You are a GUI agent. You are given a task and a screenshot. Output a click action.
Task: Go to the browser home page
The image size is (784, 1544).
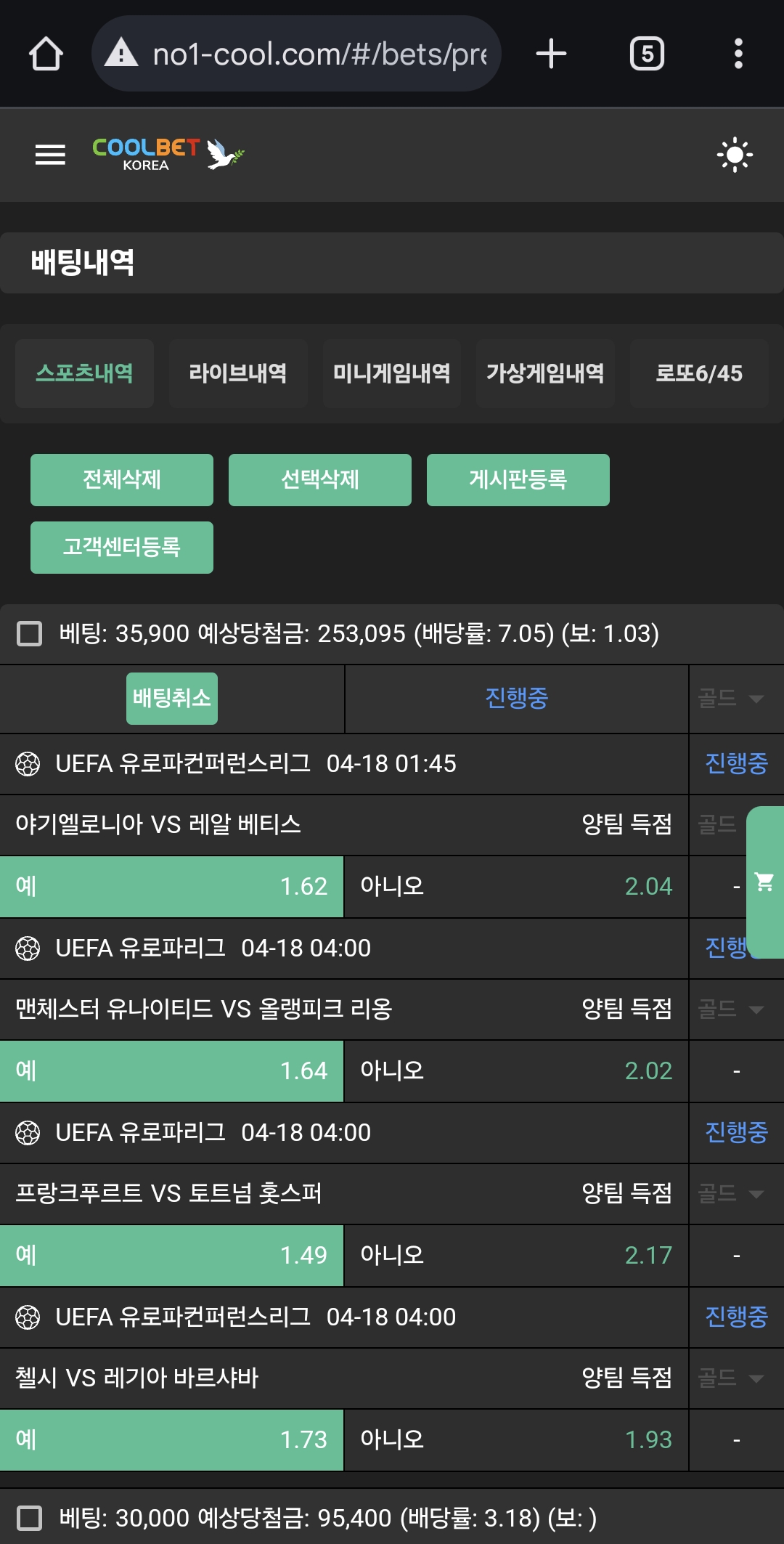tap(46, 54)
